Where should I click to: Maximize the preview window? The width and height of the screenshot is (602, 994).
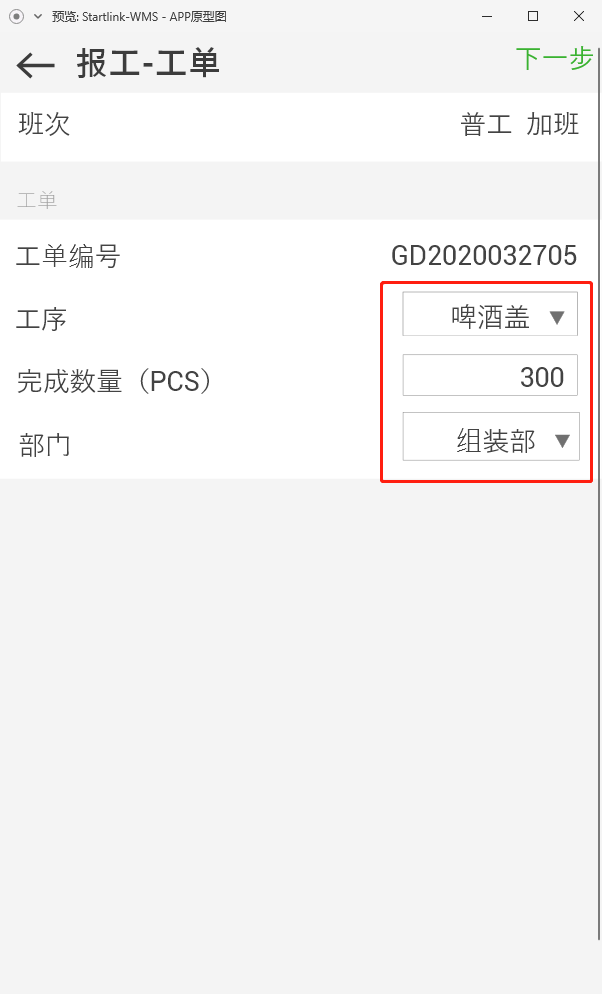click(533, 16)
